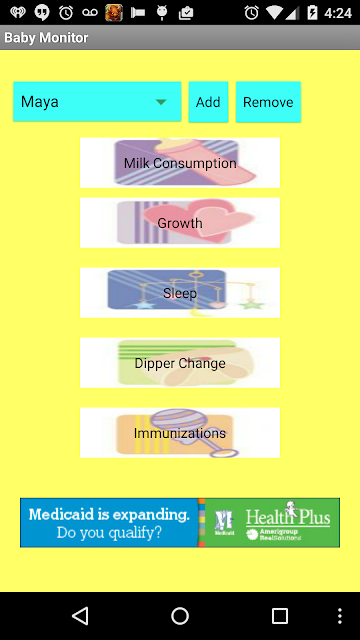Screen dimensions: 360x640
Task: Open Immunizations records
Action: point(180,433)
